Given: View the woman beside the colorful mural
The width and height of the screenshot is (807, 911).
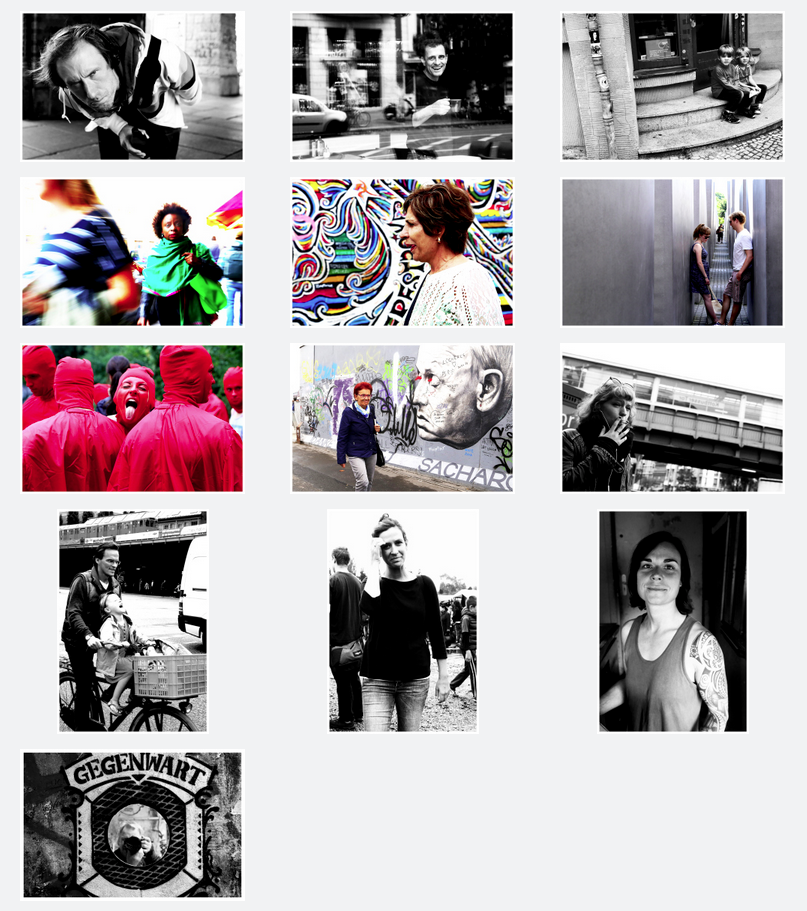Looking at the screenshot, I should (402, 253).
